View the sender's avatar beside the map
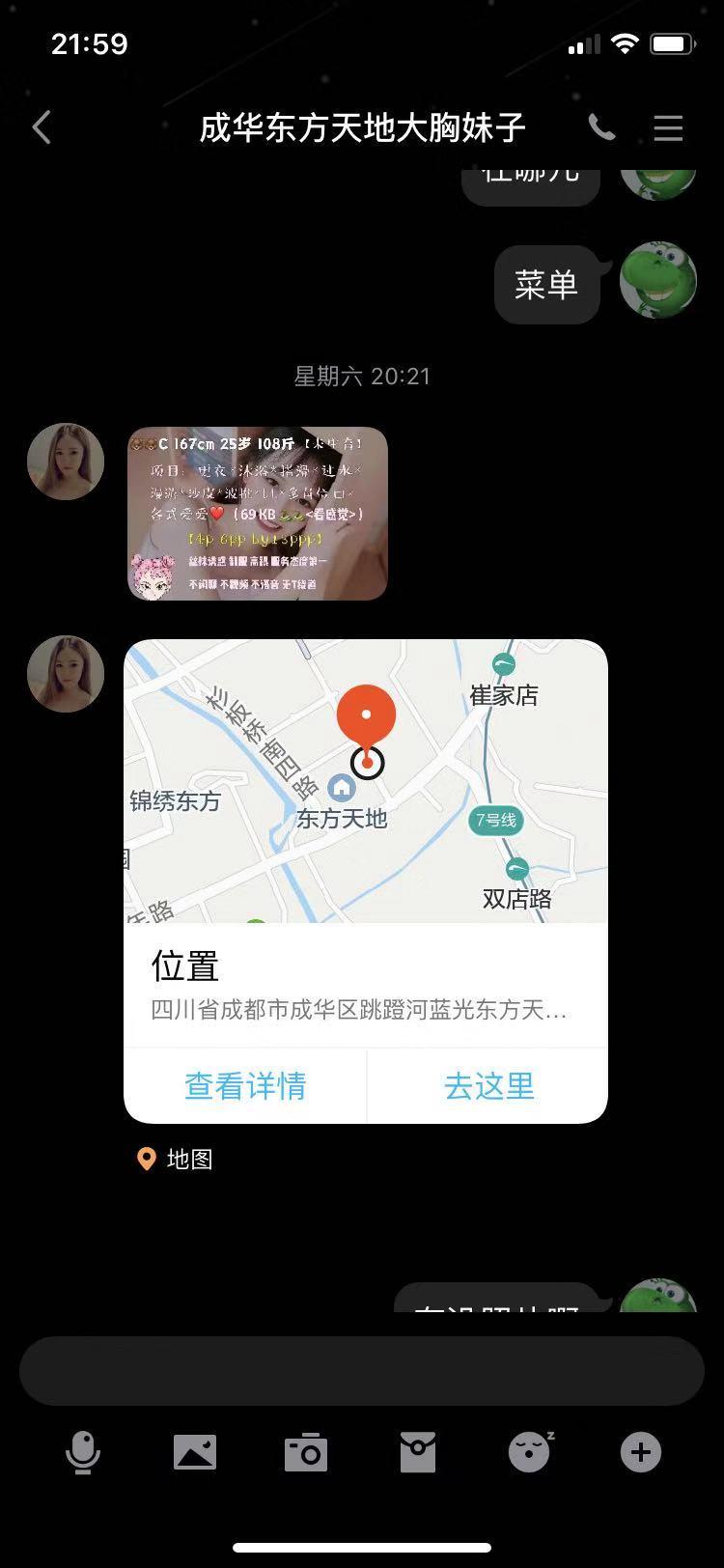 (66, 674)
